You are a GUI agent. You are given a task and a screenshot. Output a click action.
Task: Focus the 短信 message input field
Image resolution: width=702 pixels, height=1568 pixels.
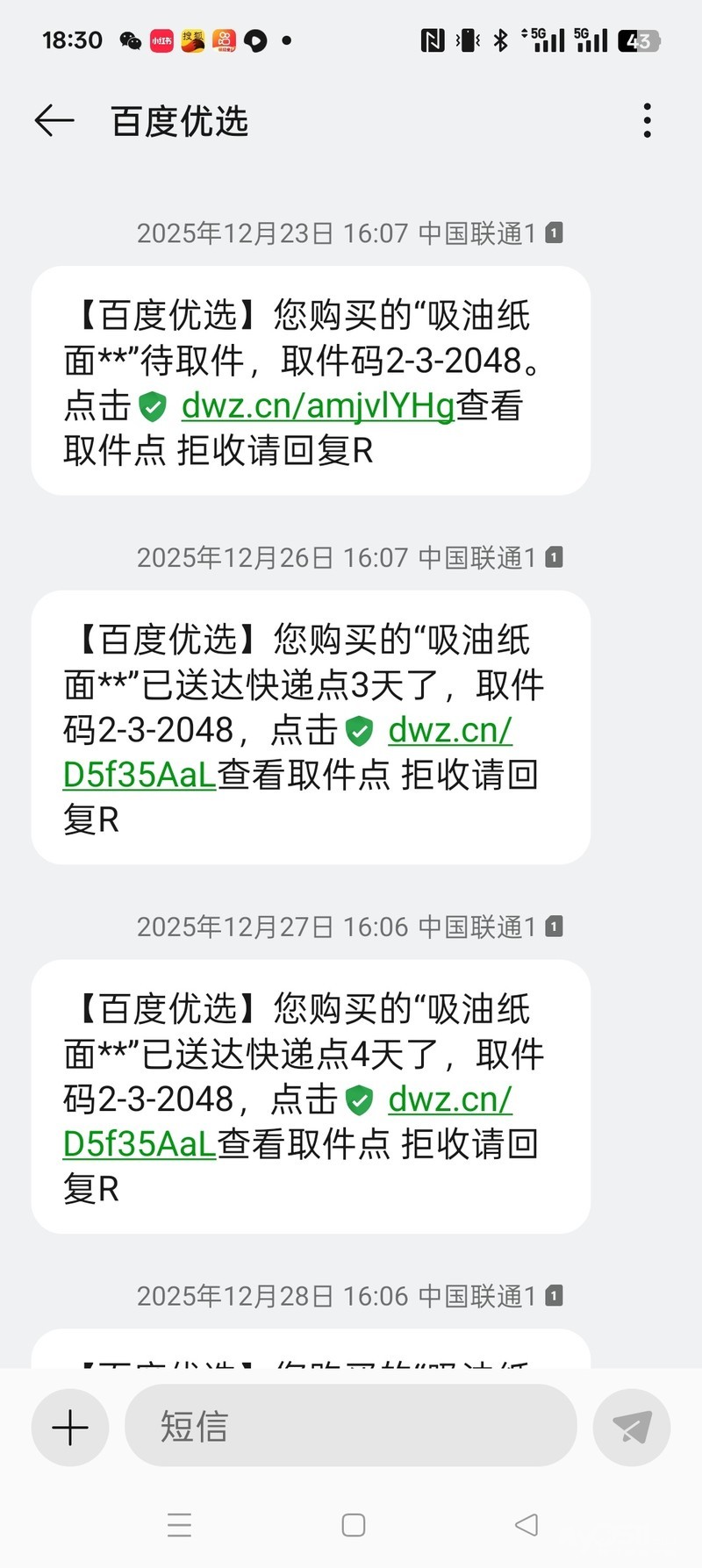[351, 1428]
